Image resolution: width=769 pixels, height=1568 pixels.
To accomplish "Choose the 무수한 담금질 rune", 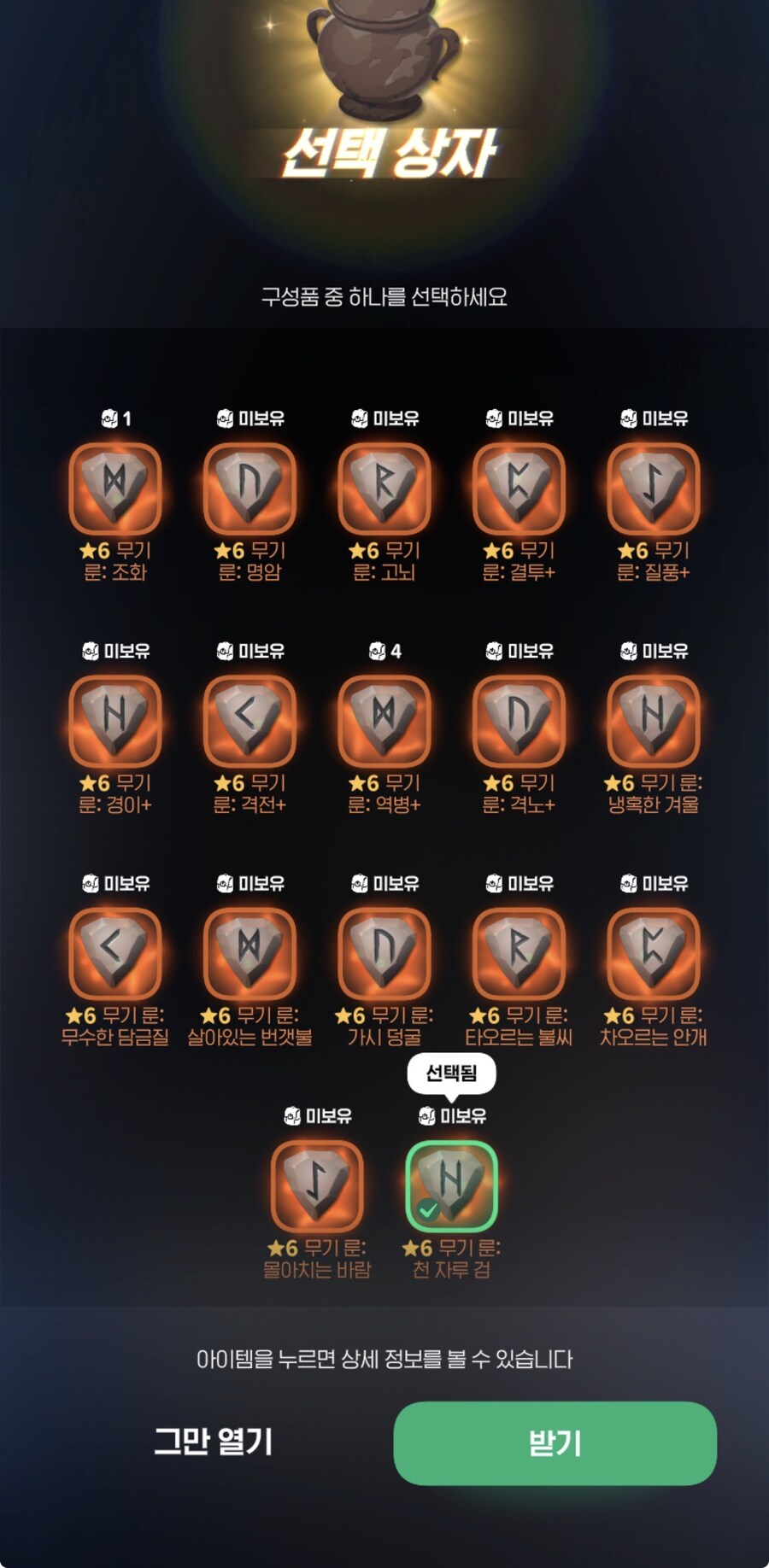I will [114, 953].
